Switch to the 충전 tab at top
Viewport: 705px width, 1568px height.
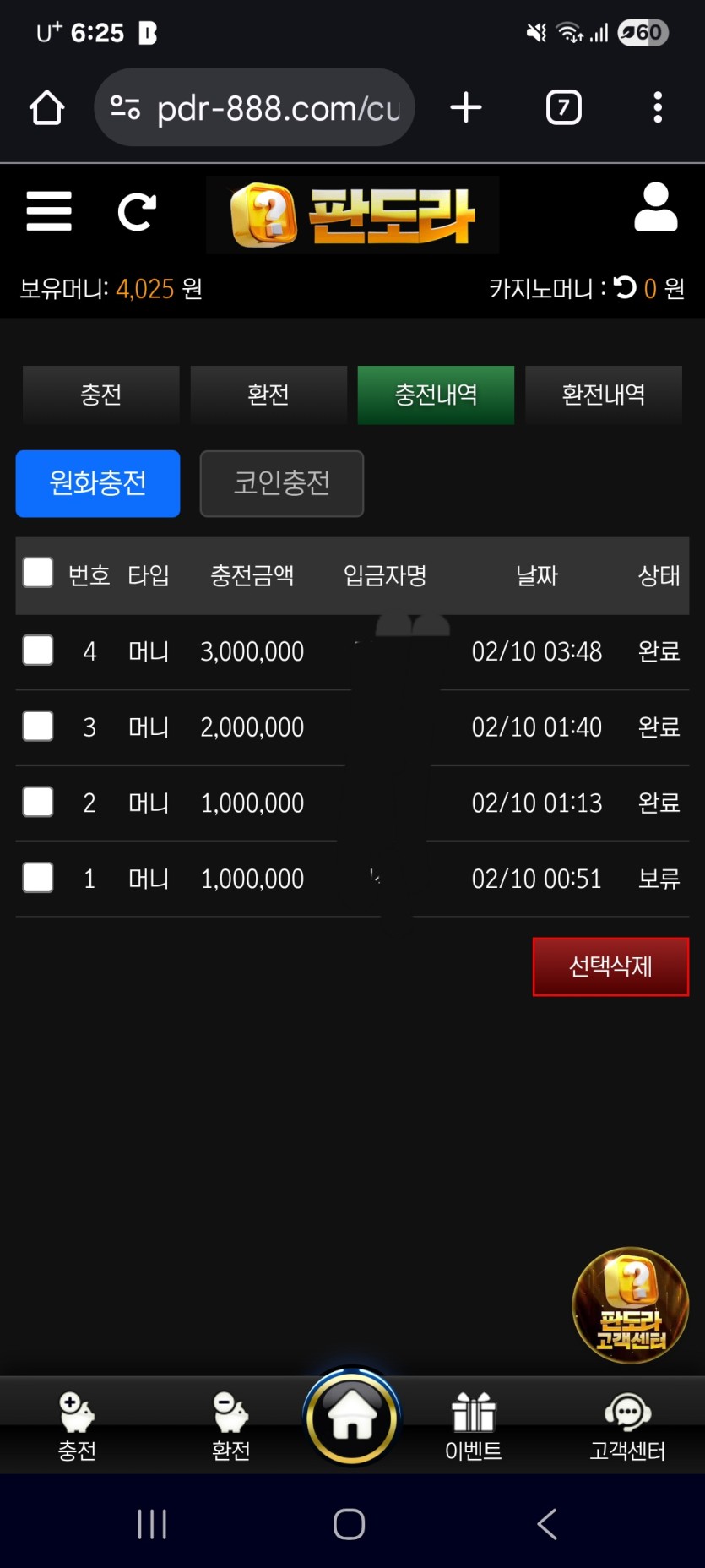click(x=100, y=395)
